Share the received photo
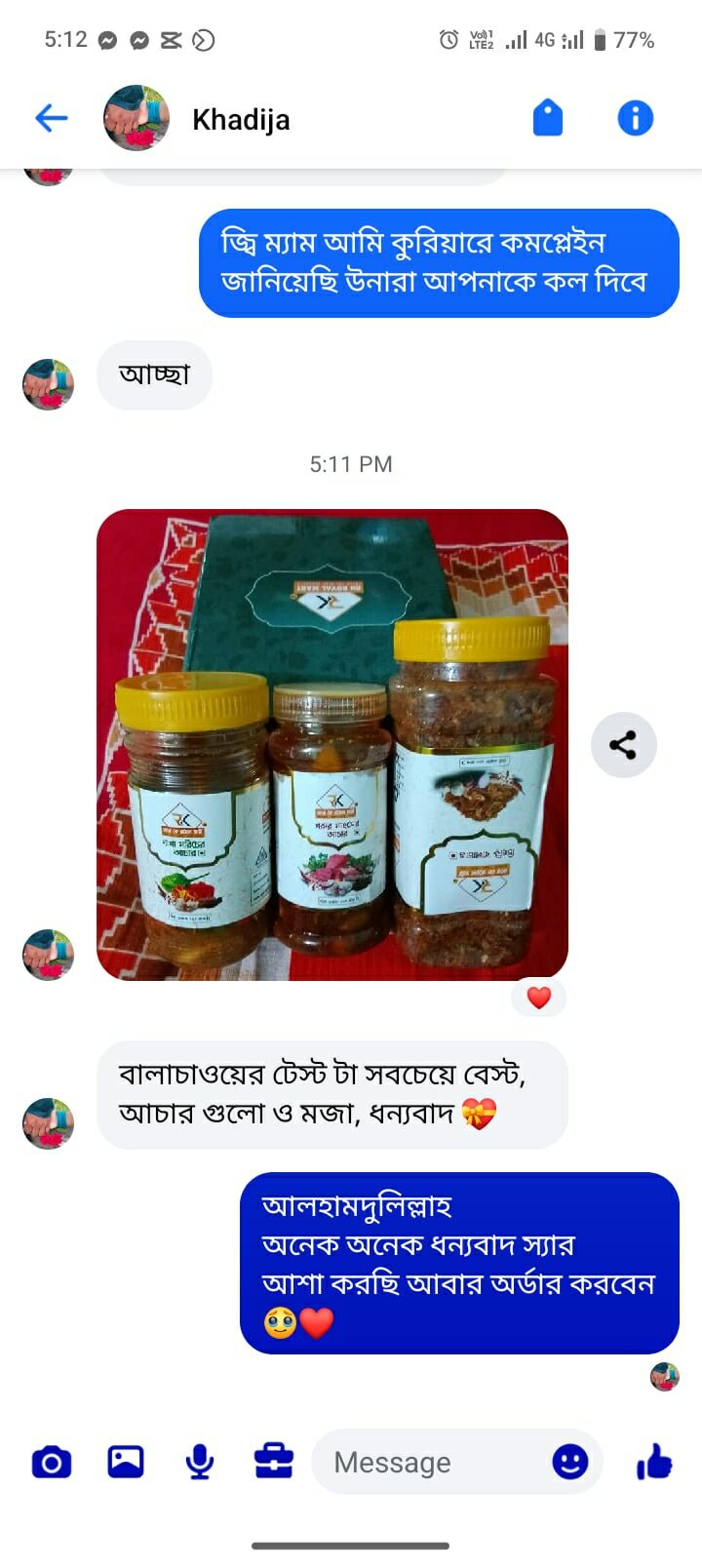This screenshot has height=1568, width=702. (x=623, y=745)
